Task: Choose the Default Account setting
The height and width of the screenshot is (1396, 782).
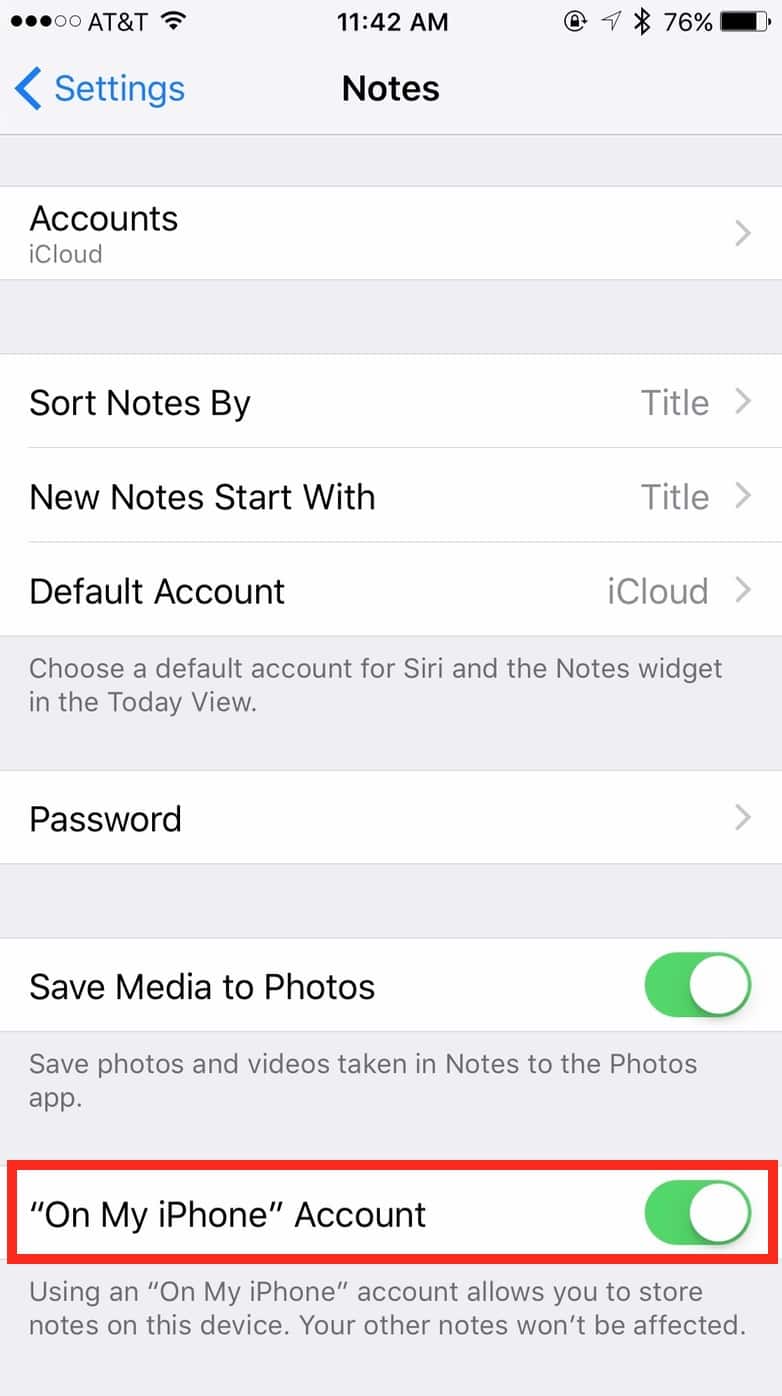Action: tap(391, 590)
